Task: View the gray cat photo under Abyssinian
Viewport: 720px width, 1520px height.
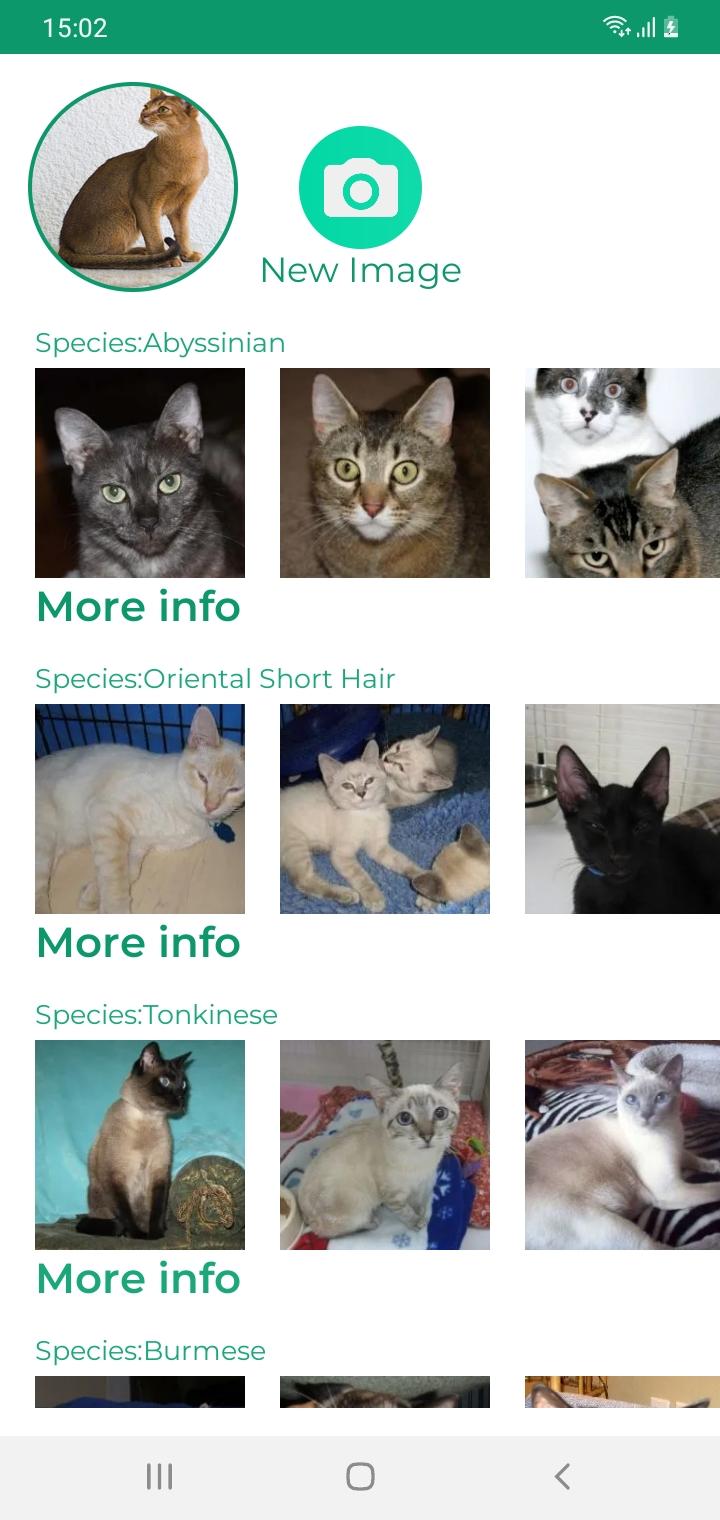Action: tap(140, 473)
